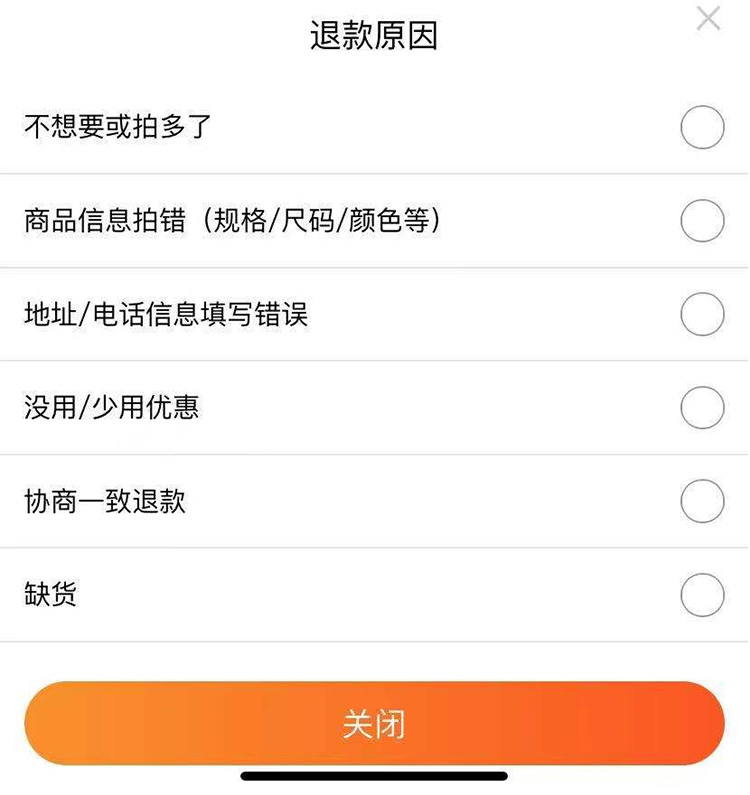Close the refund reason dialog with X
The height and width of the screenshot is (795, 750).
708,18
